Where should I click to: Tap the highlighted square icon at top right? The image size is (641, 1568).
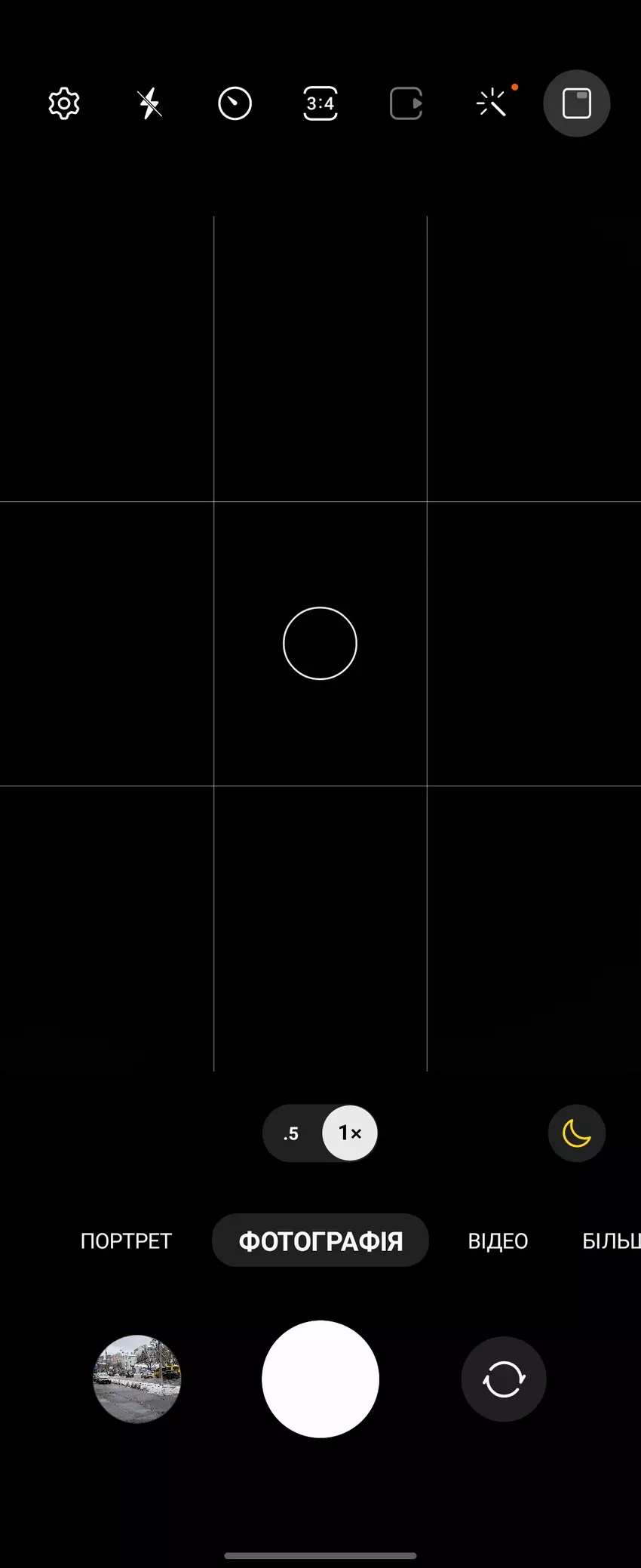(577, 103)
